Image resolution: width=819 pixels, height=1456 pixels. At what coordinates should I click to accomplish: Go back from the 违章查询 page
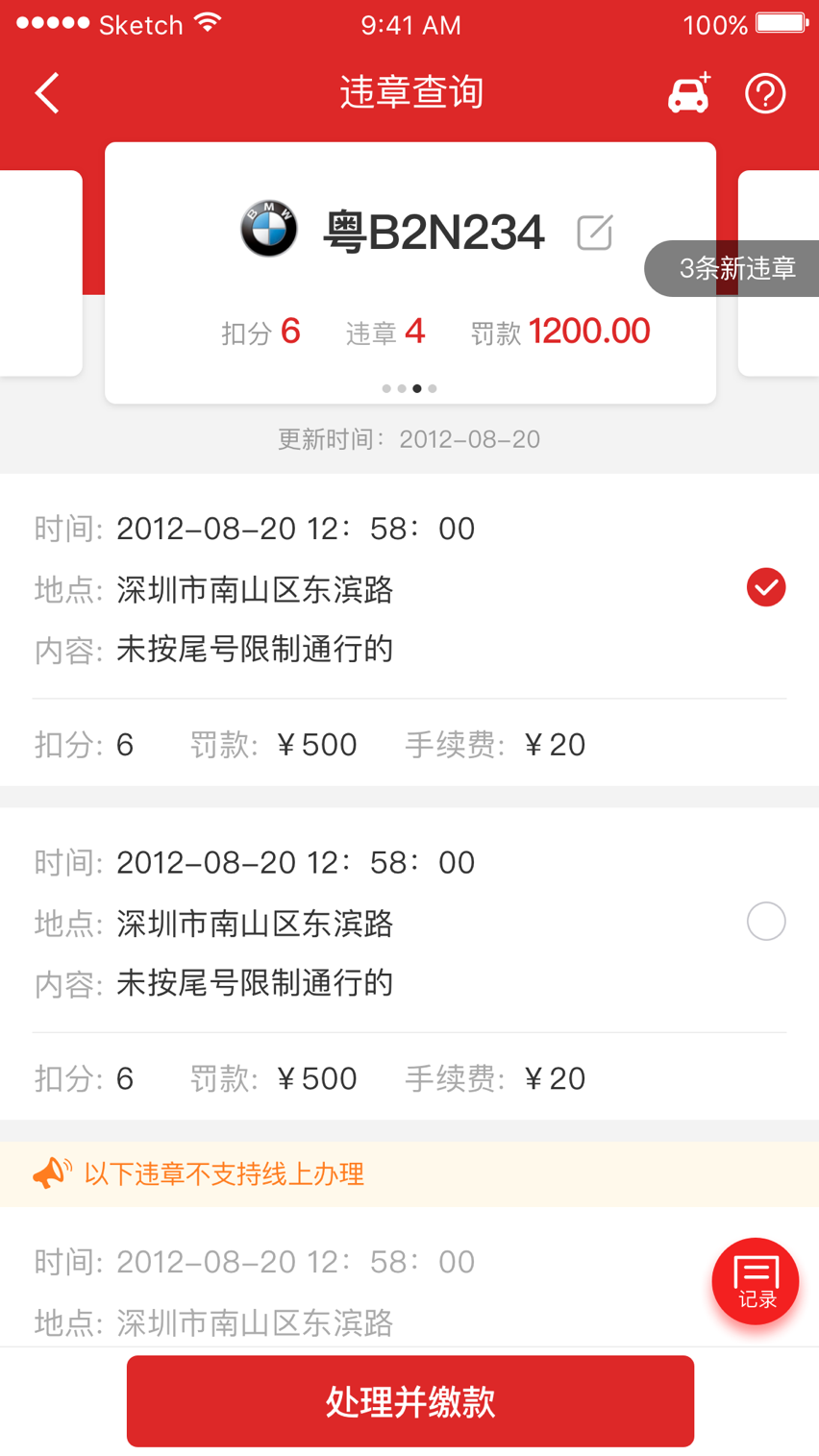point(47,93)
